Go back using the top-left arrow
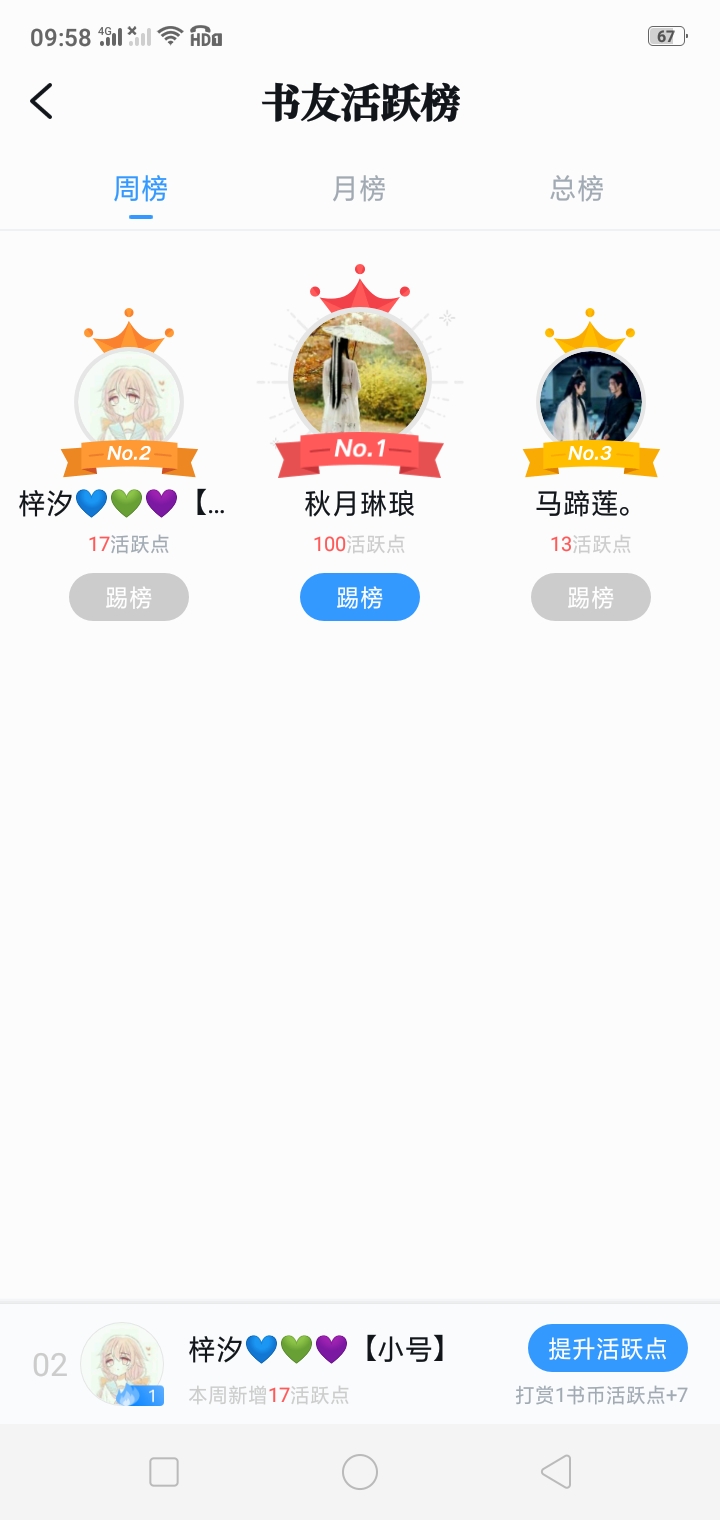Screen dimensions: 720x1520 coord(41,102)
